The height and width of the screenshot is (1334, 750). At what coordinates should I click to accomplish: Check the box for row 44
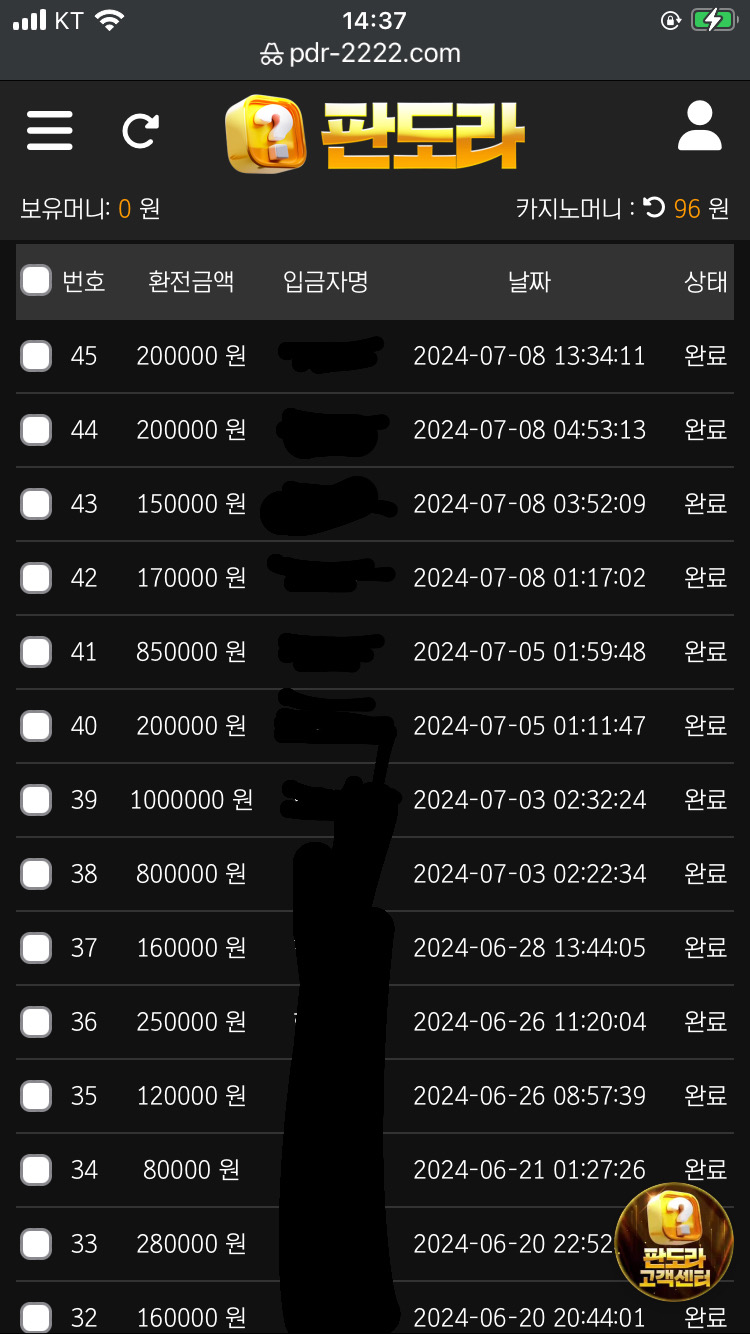click(x=36, y=430)
